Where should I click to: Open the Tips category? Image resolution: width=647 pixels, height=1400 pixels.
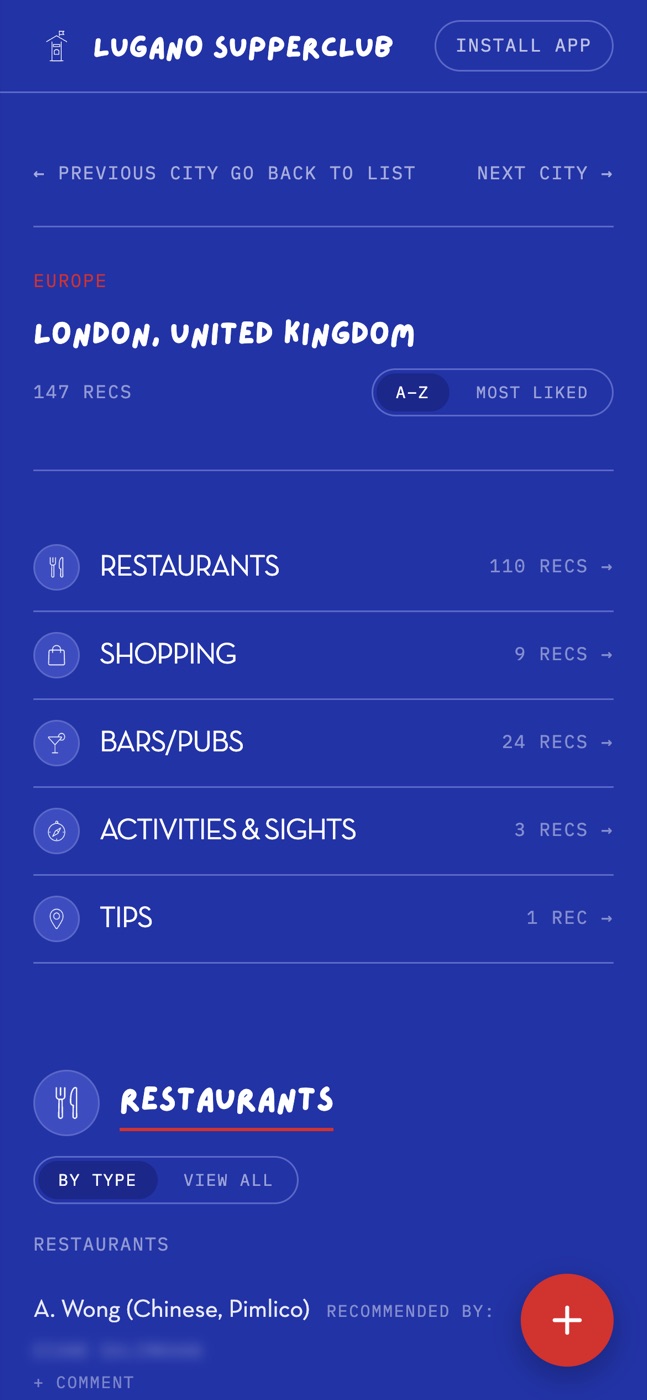(x=323, y=919)
